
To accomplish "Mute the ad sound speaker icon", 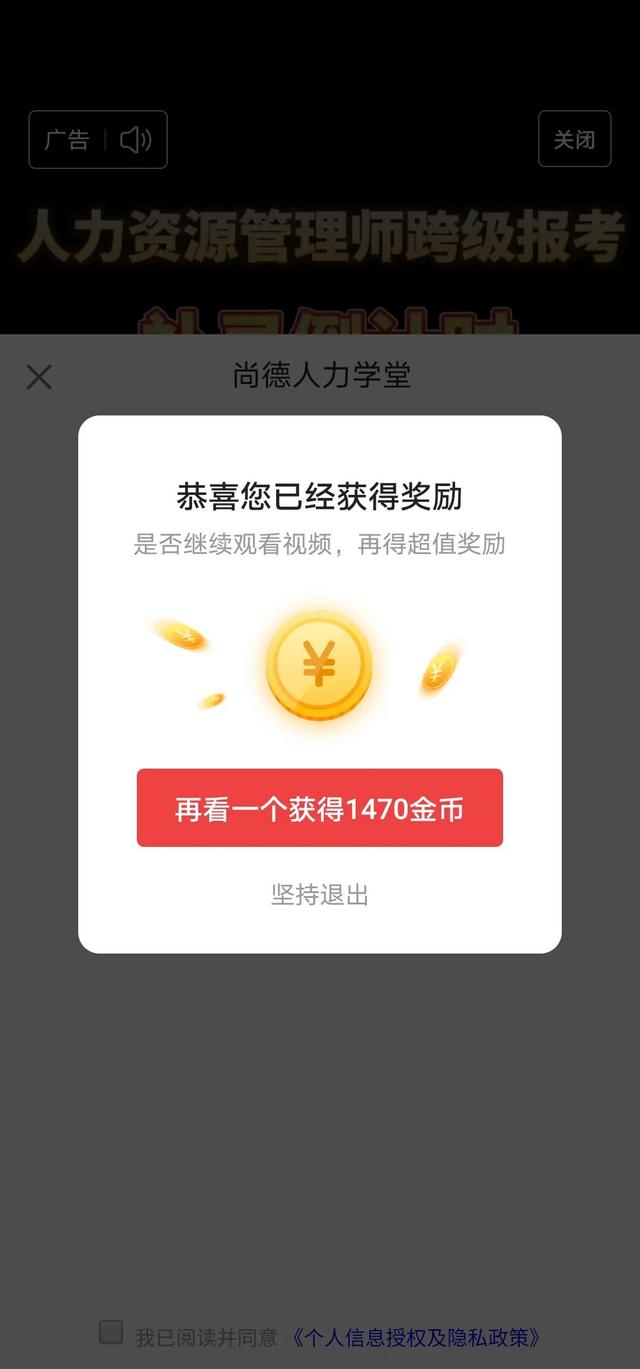I will (x=135, y=140).
